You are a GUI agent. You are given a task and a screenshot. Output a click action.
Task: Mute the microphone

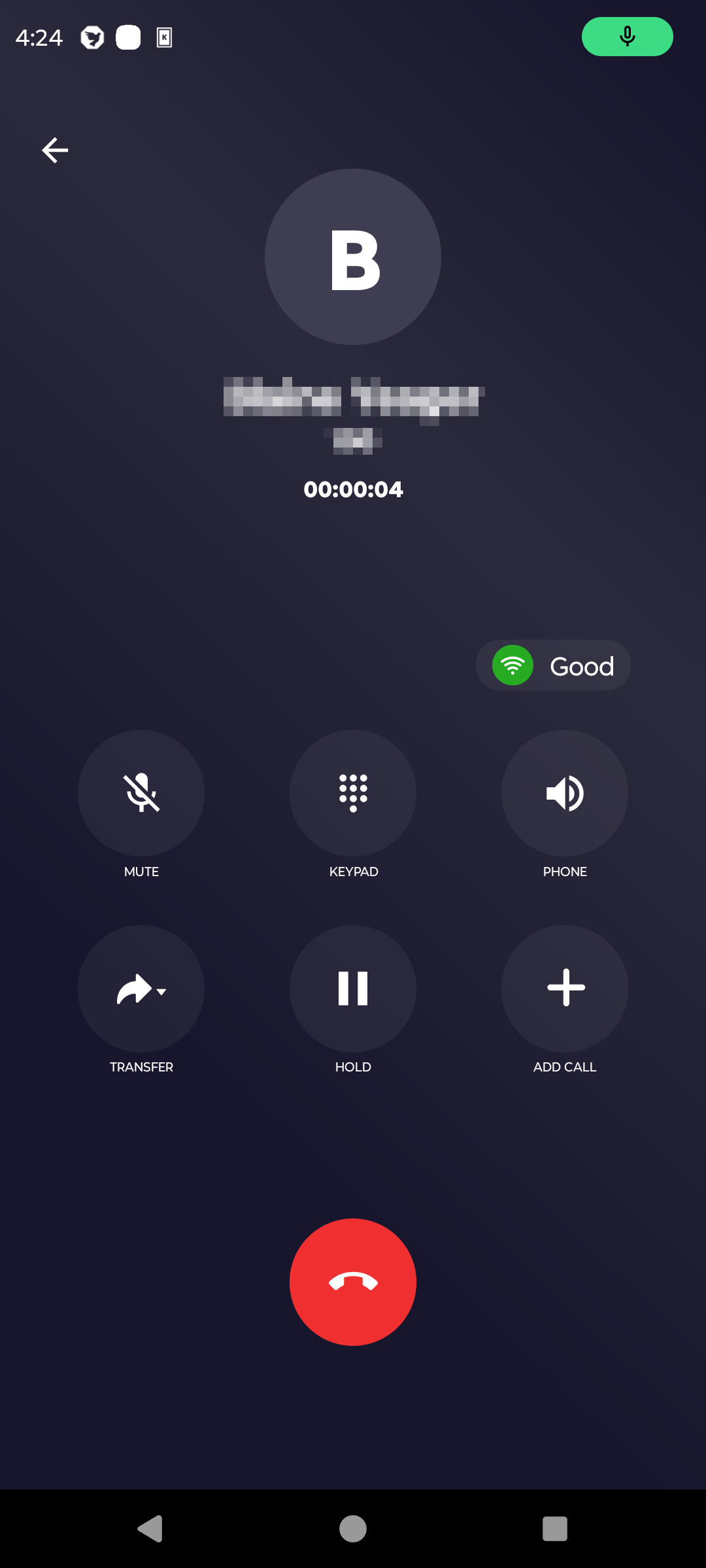tap(141, 792)
